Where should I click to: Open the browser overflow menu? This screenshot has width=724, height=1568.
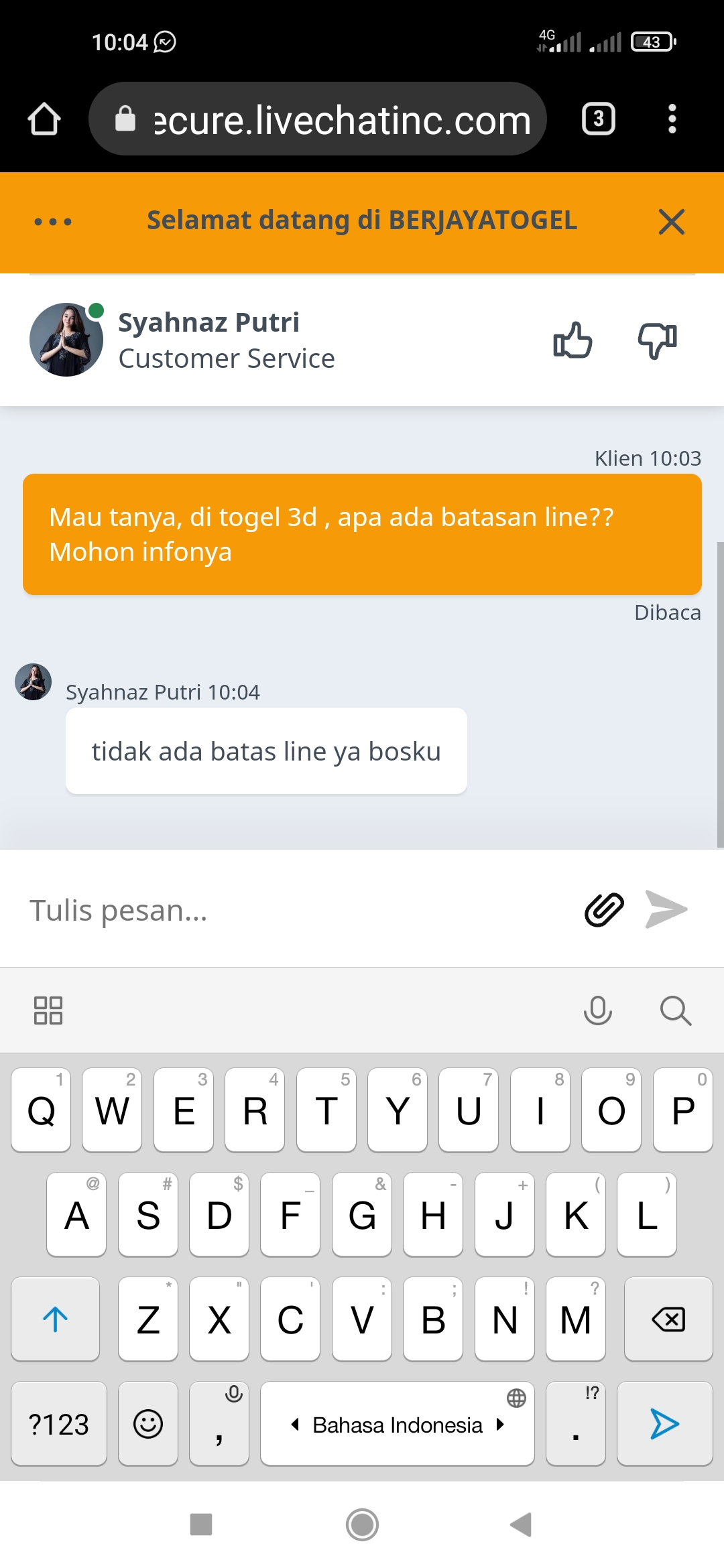[x=672, y=119]
